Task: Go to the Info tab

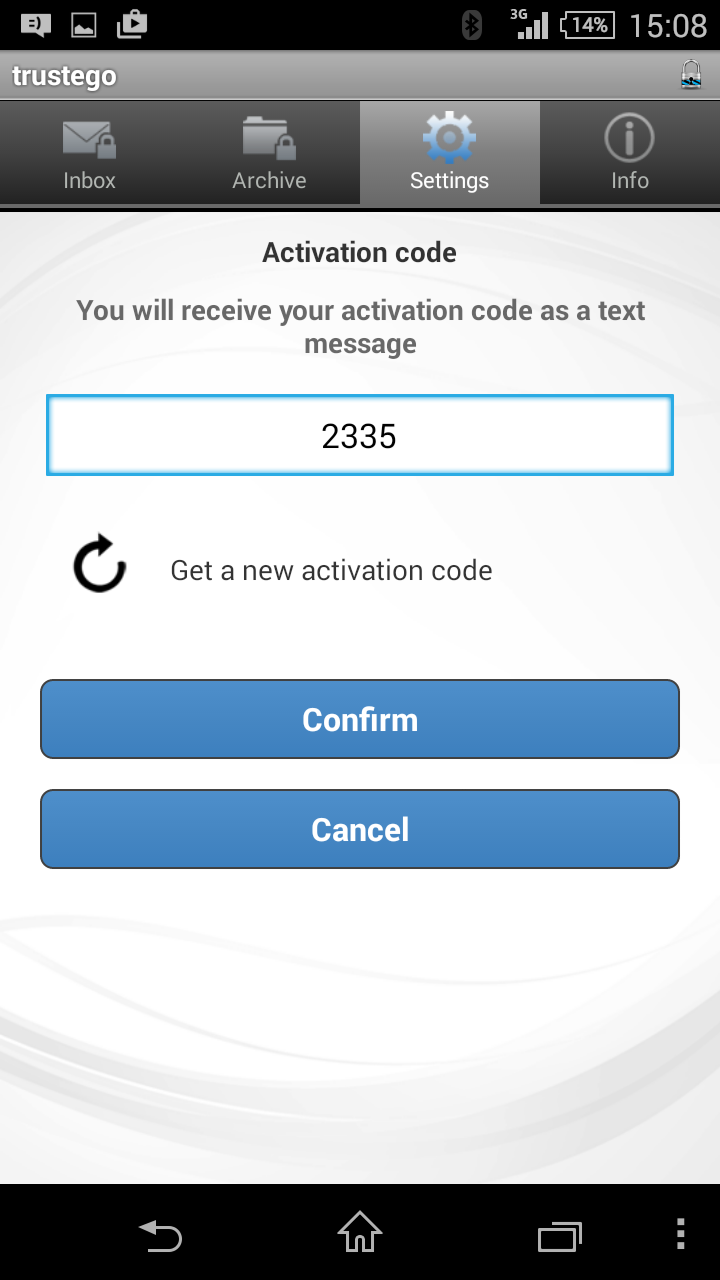Action: click(630, 153)
